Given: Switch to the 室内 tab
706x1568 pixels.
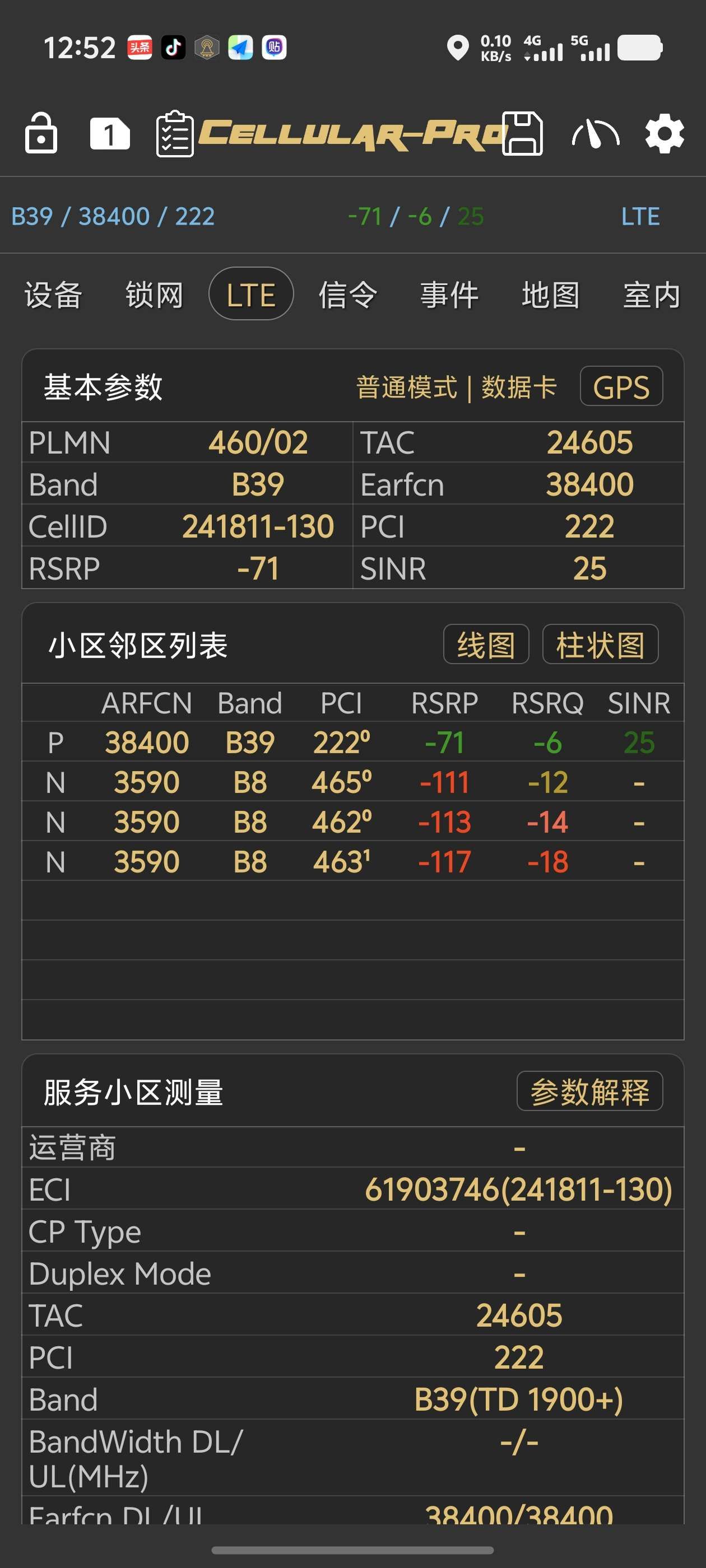Looking at the screenshot, I should pos(651,295).
